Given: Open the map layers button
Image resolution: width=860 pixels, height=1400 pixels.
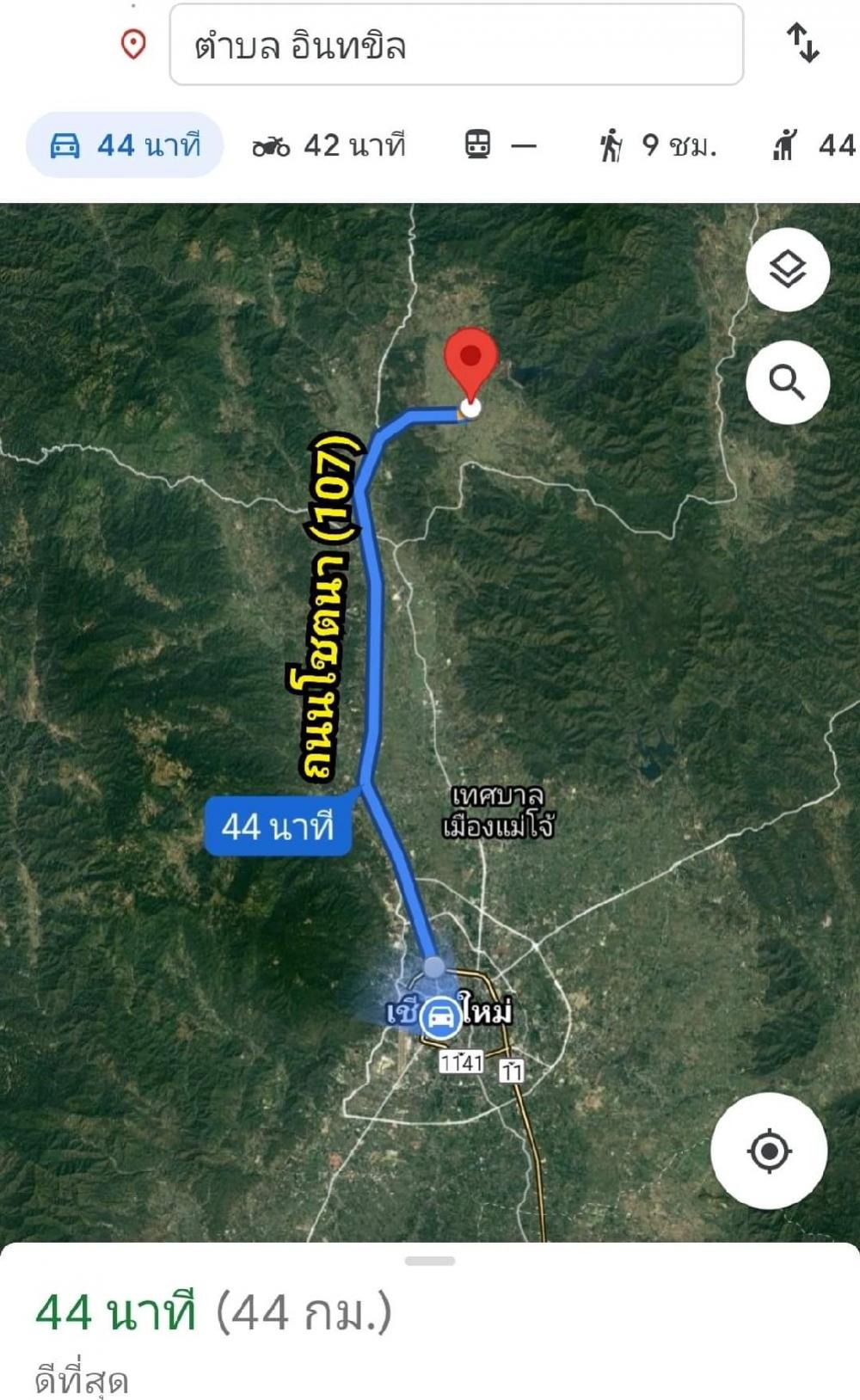Looking at the screenshot, I should pyautogui.click(x=788, y=270).
